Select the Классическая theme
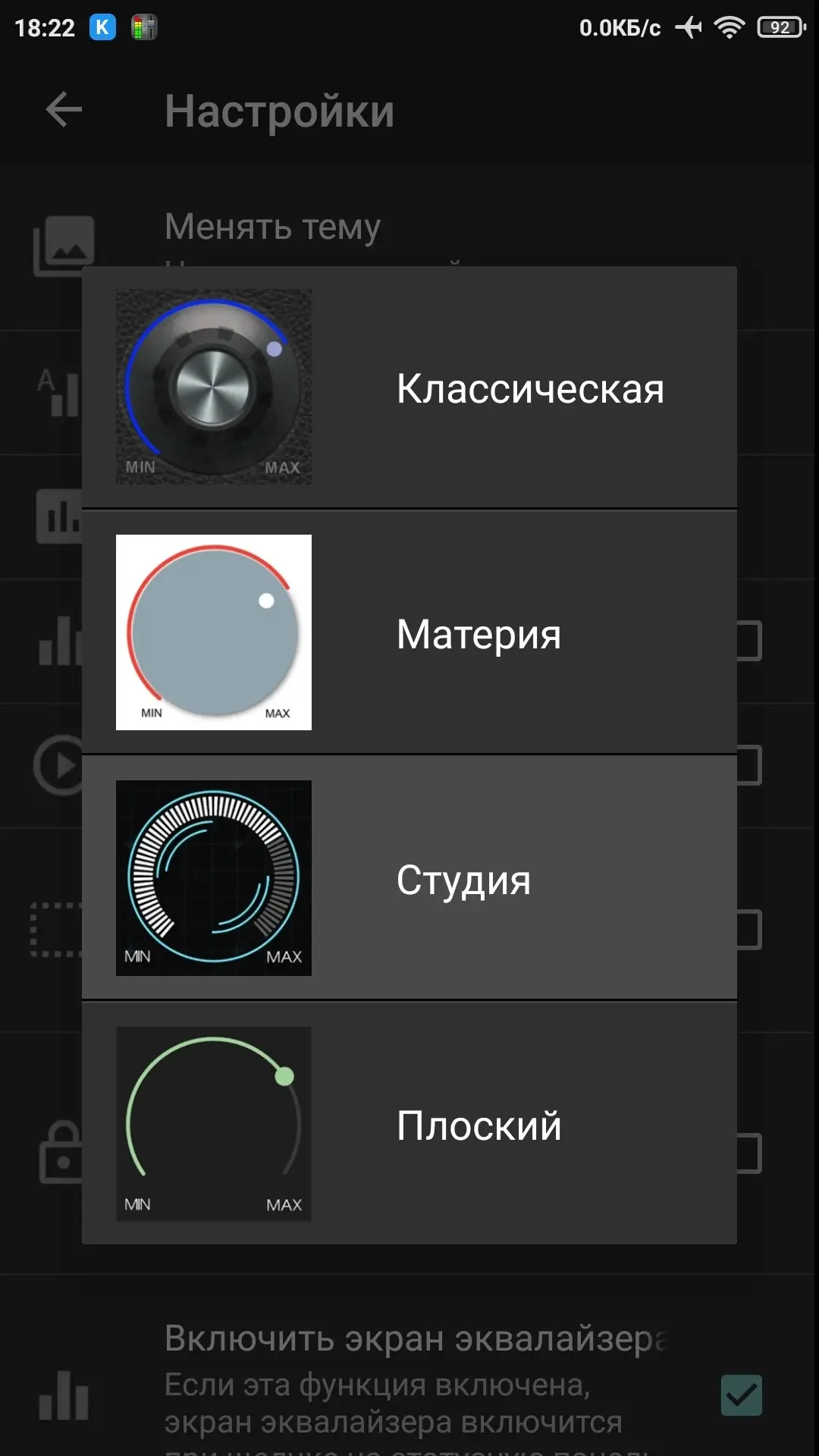Image resolution: width=819 pixels, height=1456 pixels. coord(409,387)
